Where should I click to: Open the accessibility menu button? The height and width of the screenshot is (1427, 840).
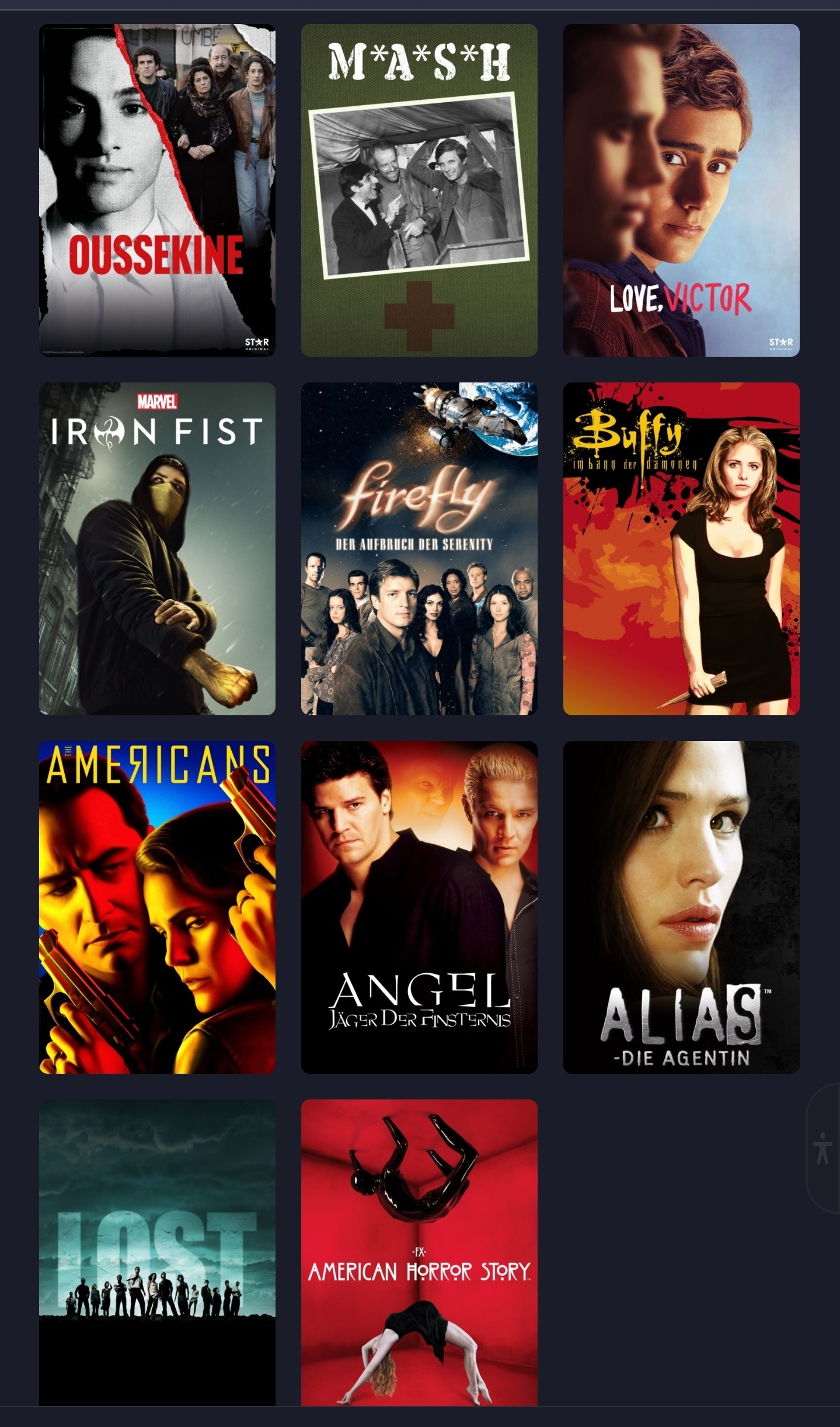pyautogui.click(x=823, y=1148)
